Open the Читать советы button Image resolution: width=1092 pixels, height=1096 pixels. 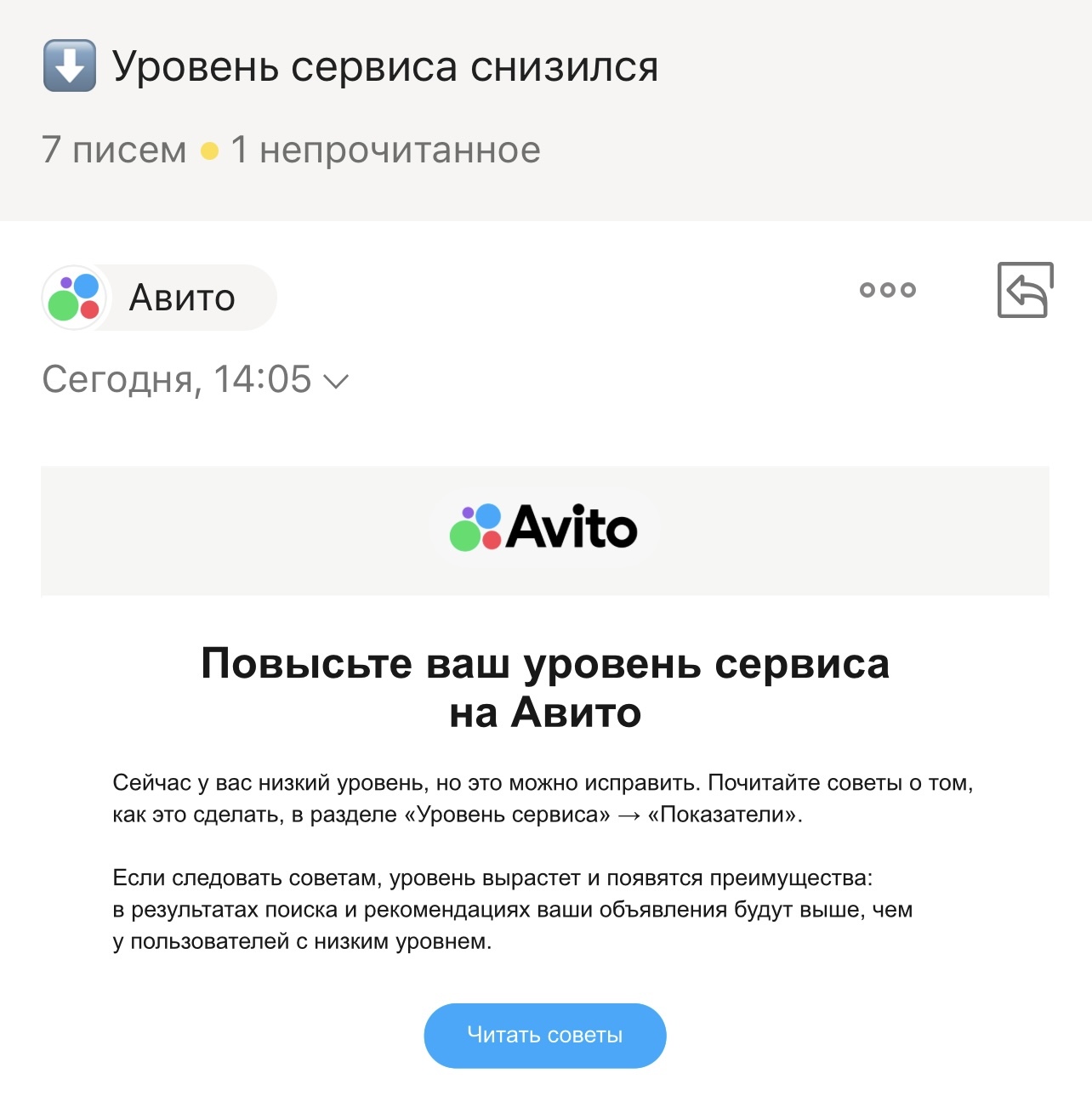pyautogui.click(x=544, y=1035)
